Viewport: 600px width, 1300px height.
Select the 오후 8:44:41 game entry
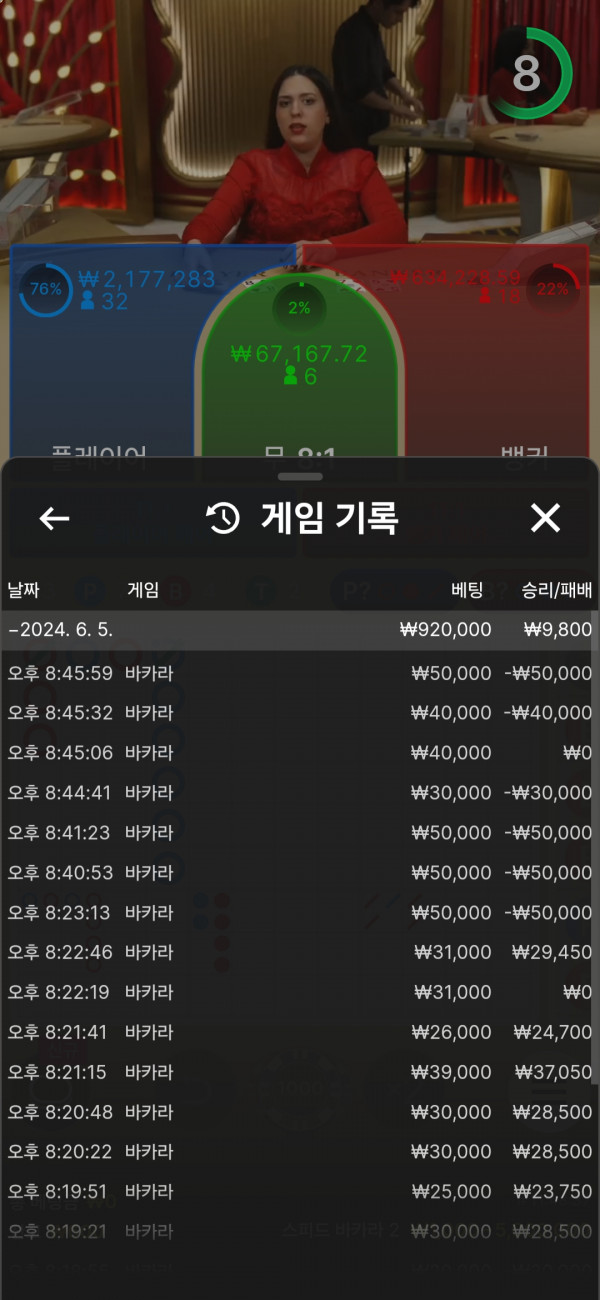click(x=300, y=793)
